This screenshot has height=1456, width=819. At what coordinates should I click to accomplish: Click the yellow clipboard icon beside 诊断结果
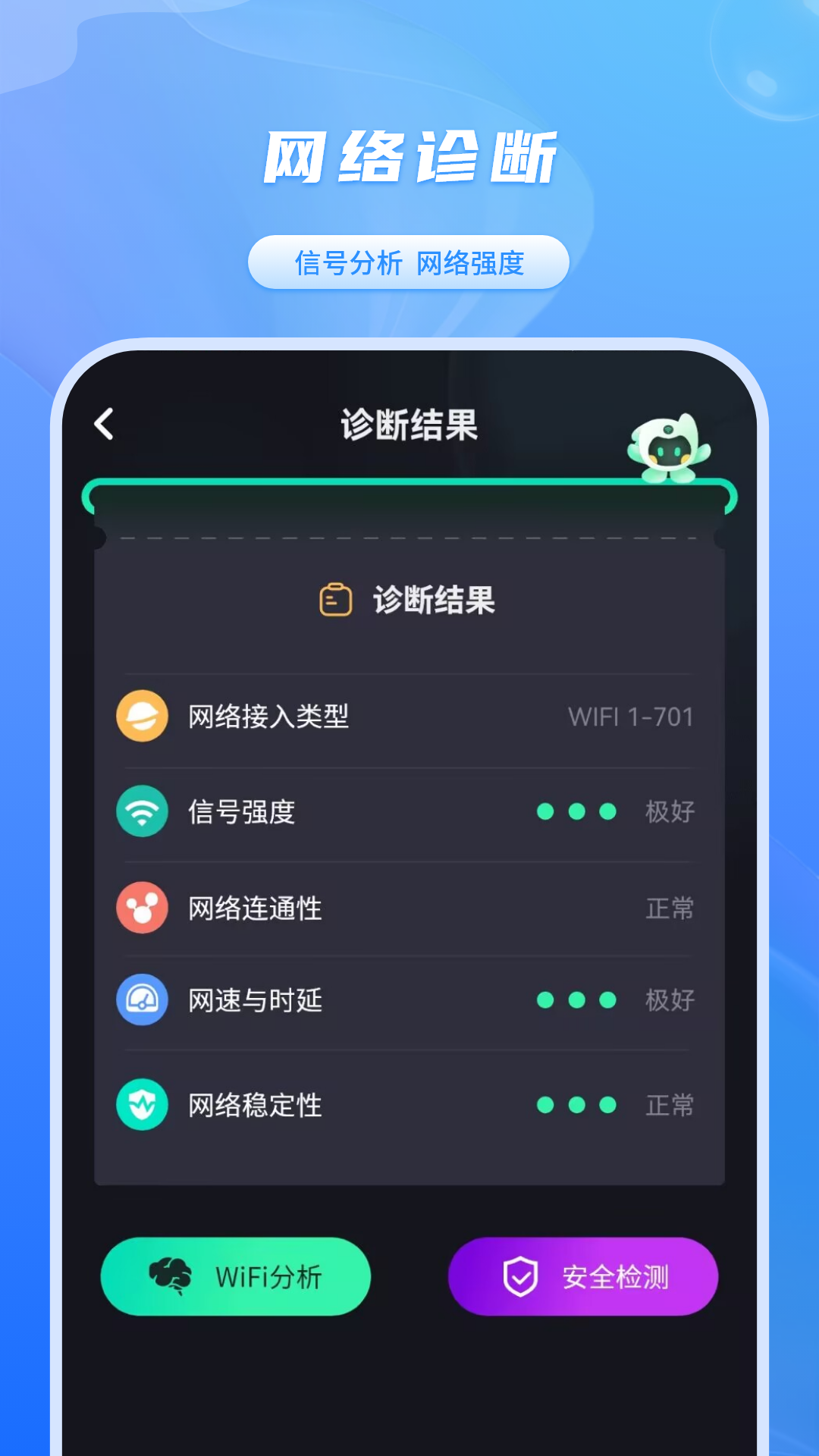point(336,599)
